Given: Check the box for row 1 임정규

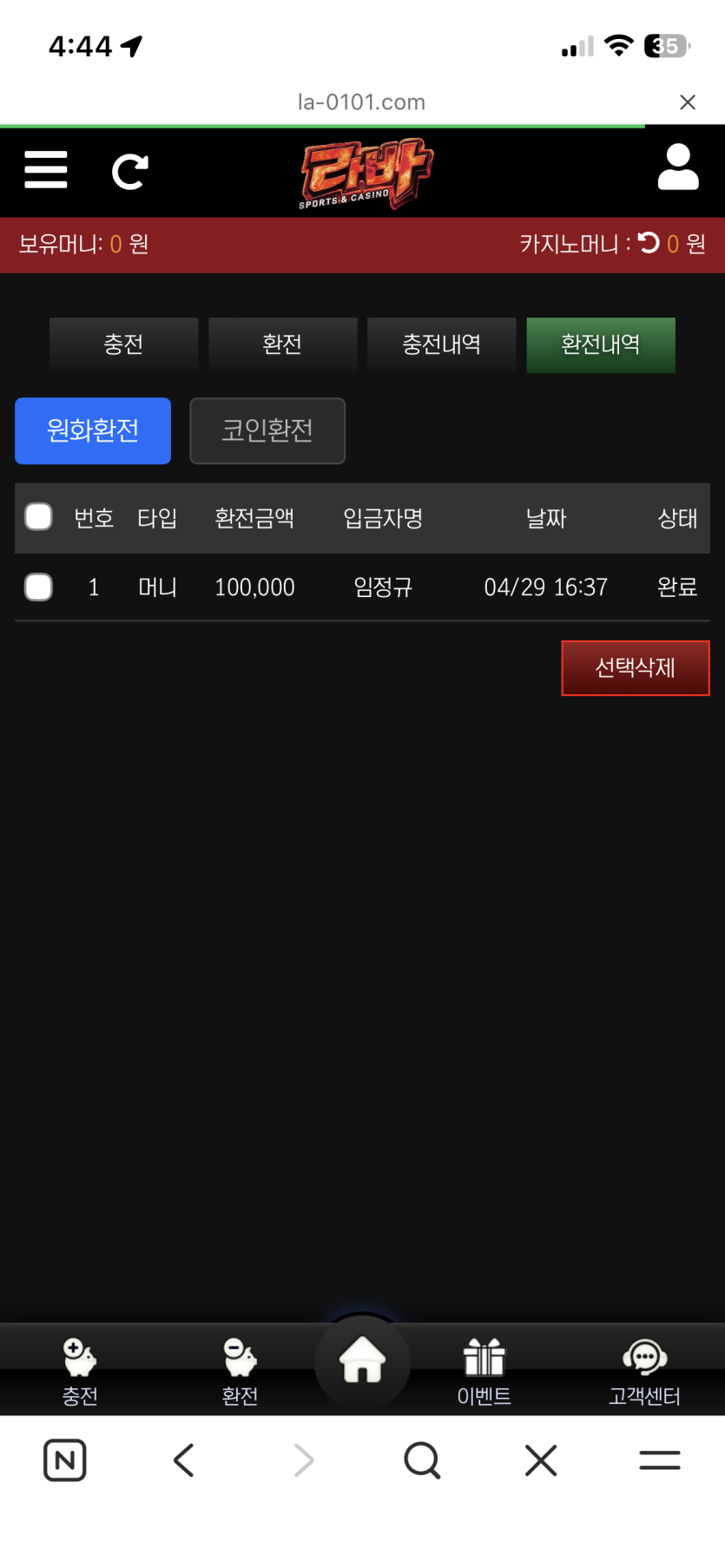Looking at the screenshot, I should coord(38,587).
